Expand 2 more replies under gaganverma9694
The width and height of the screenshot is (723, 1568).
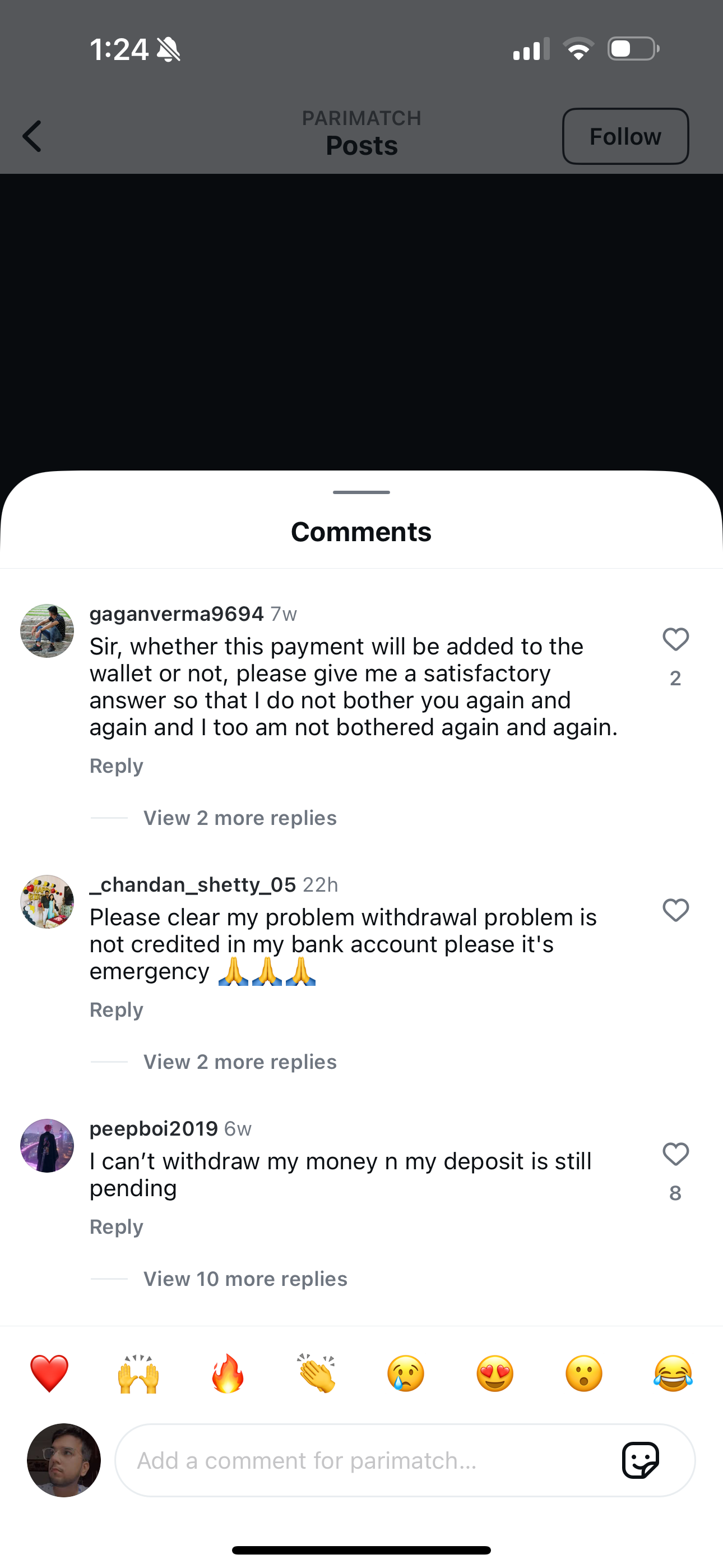click(240, 818)
